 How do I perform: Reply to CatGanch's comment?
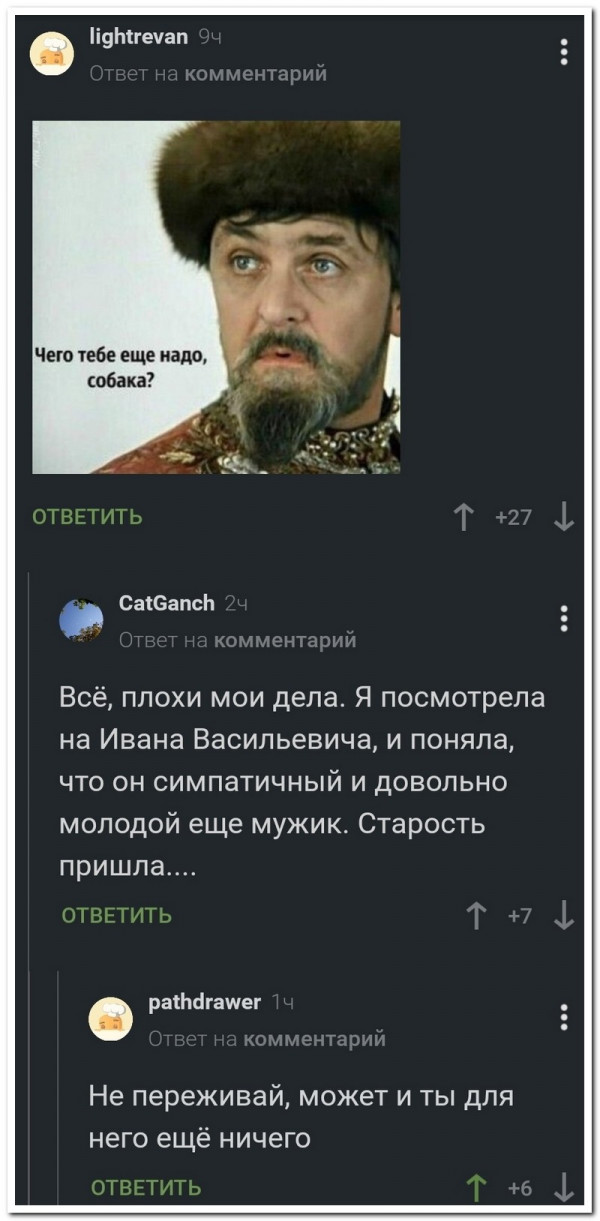point(117,915)
